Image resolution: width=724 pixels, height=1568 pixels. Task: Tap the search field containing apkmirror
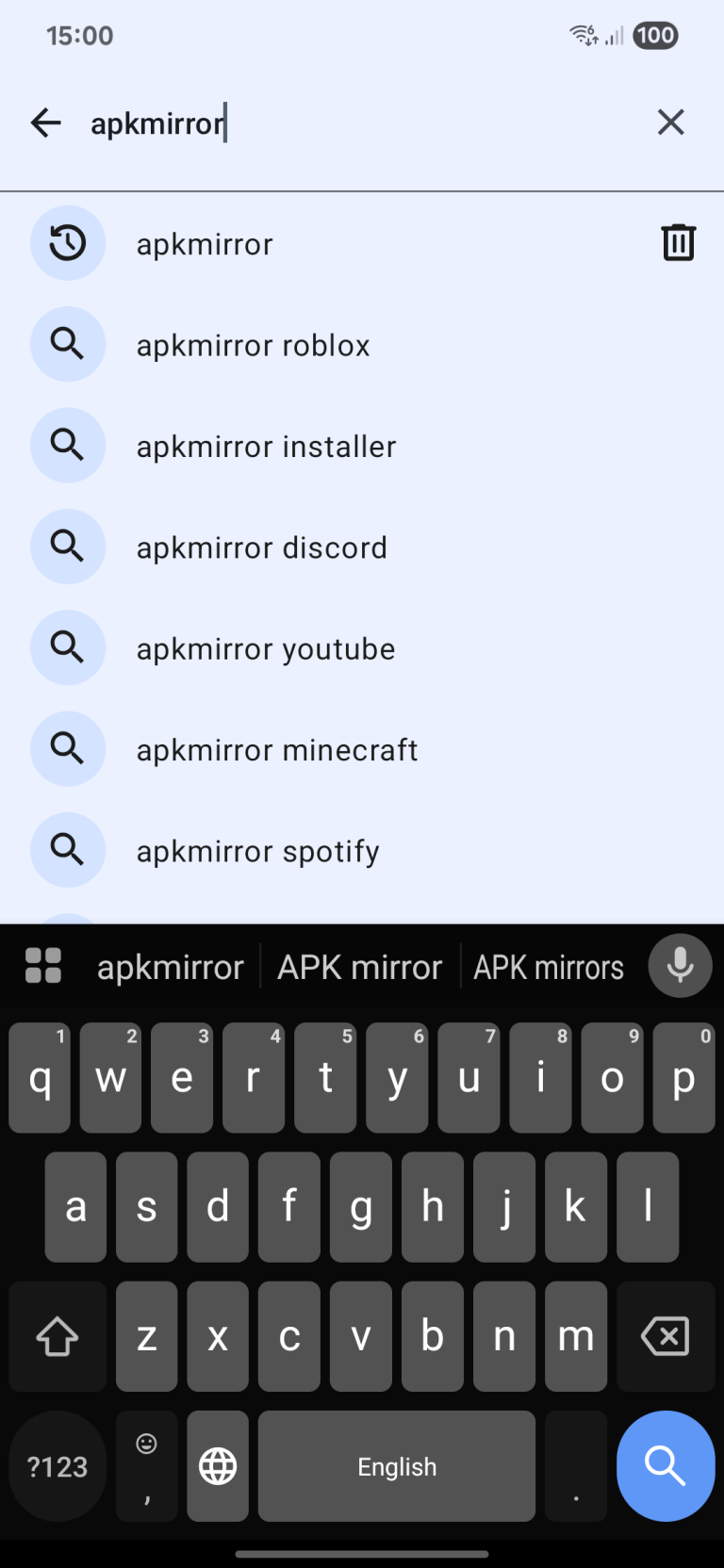[x=358, y=122]
